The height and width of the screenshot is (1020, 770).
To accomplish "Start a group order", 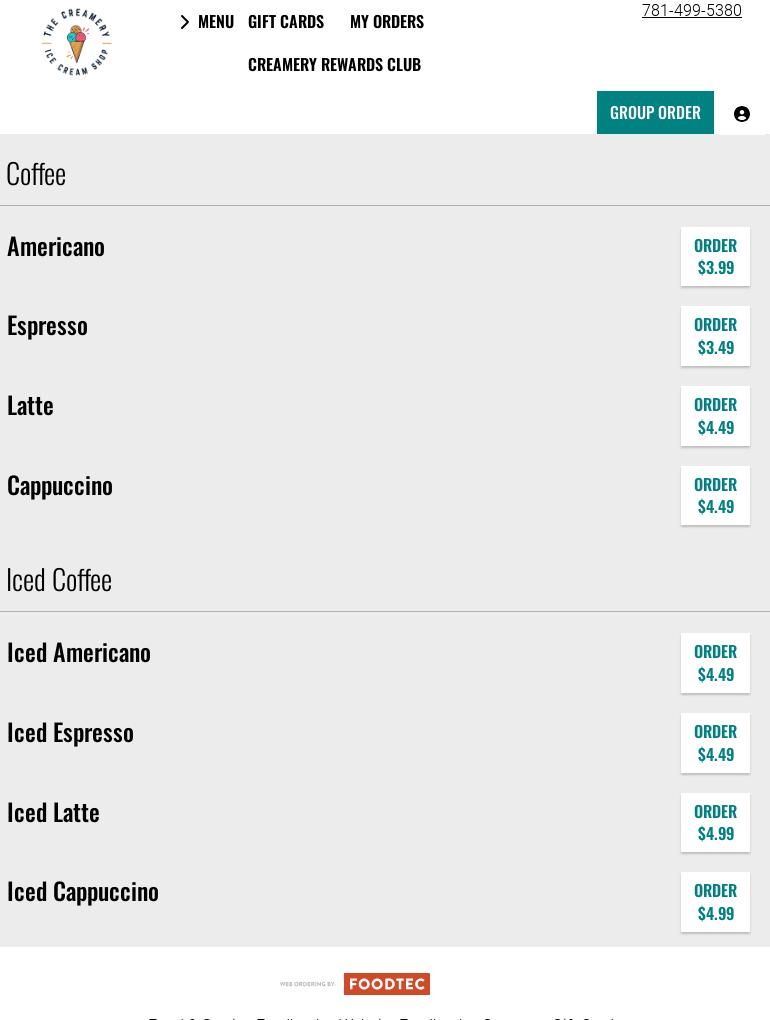I will click(655, 113).
